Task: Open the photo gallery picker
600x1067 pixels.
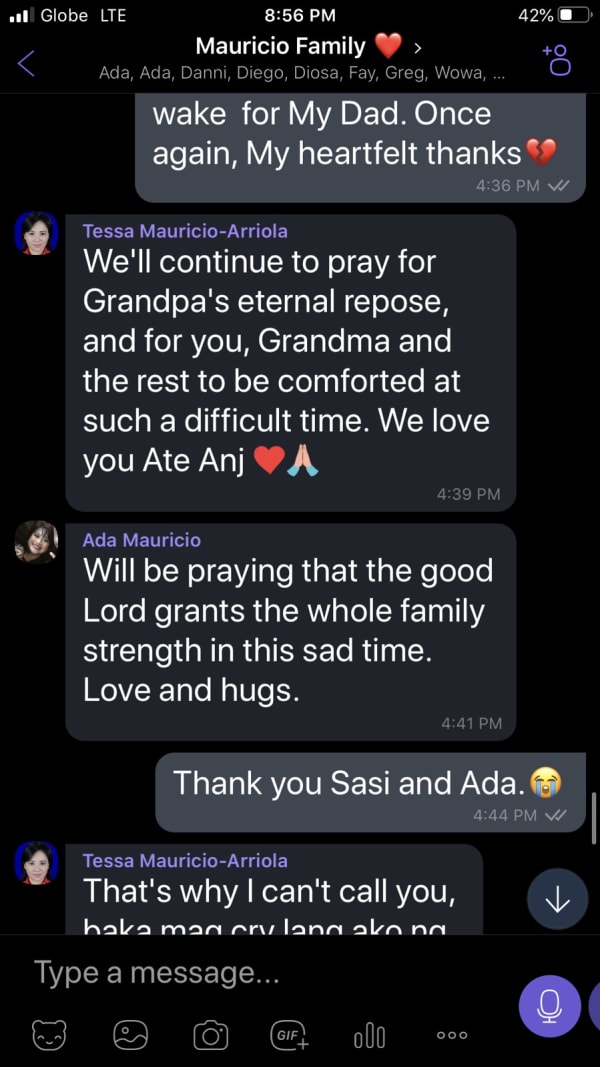Action: pos(130,1035)
